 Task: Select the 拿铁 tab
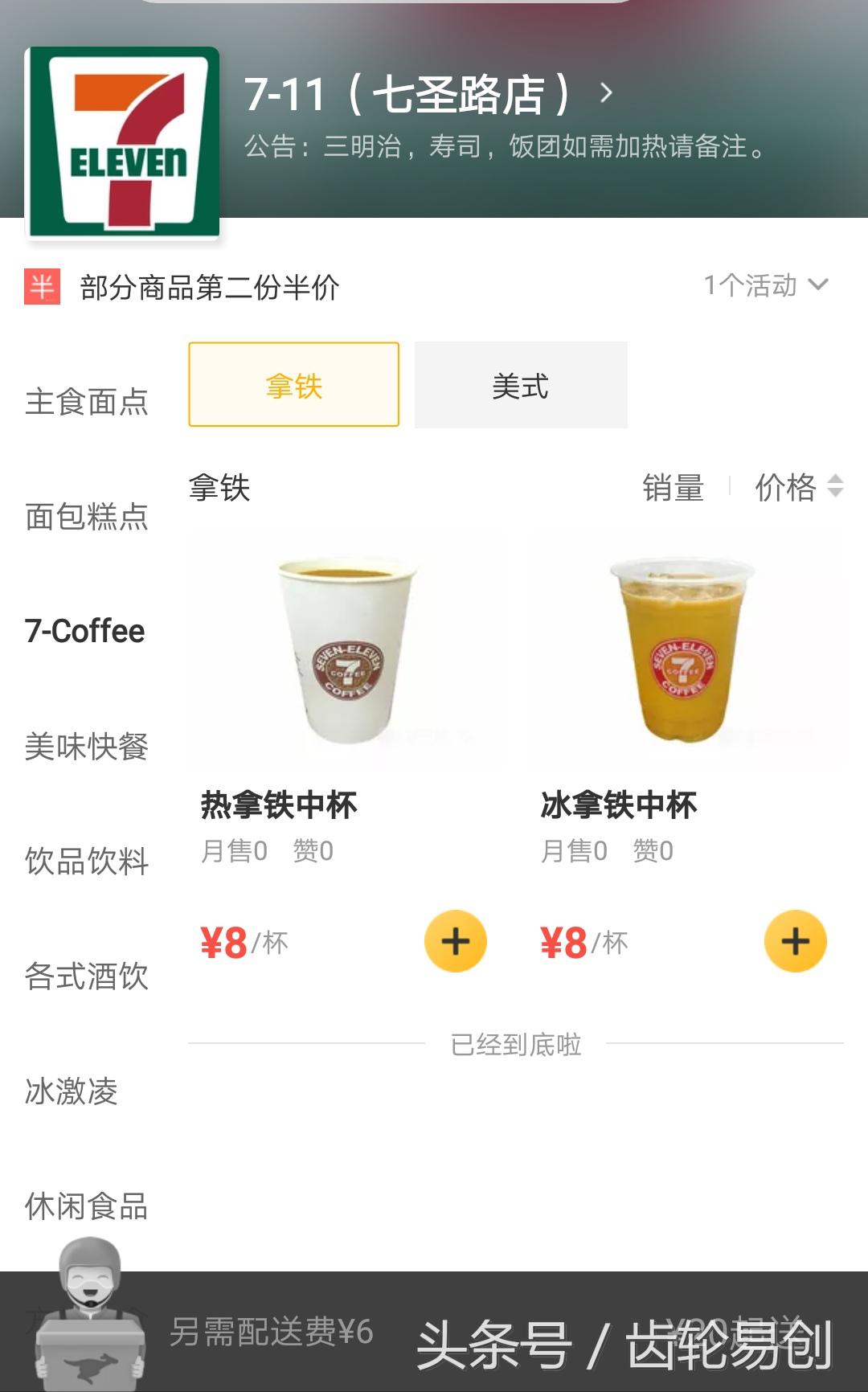click(294, 386)
